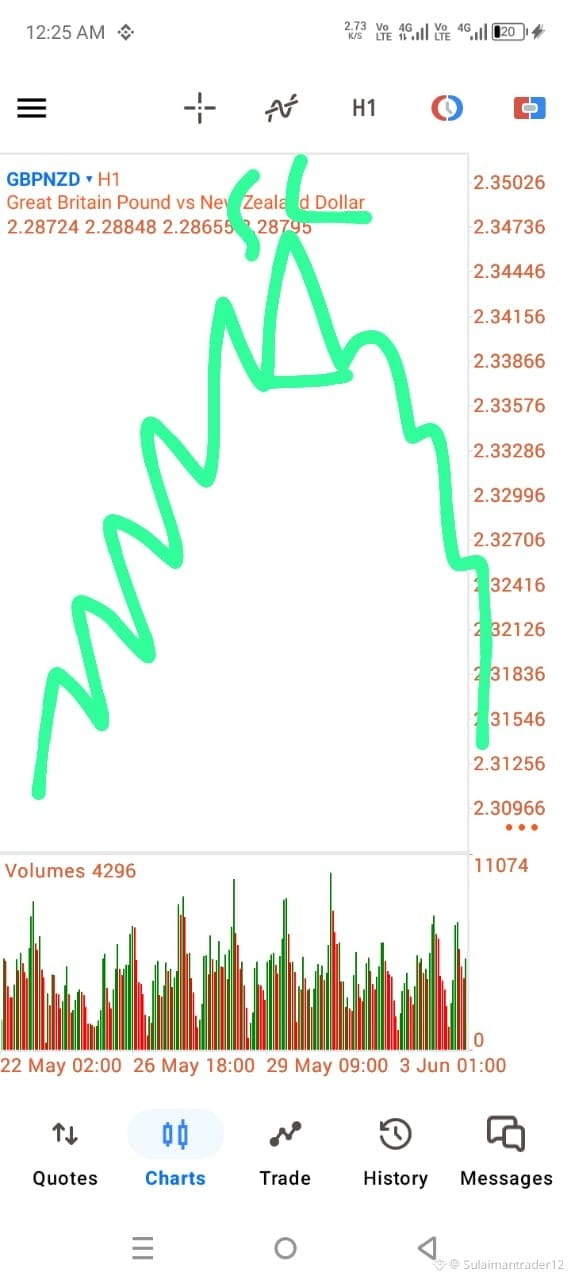Change the H1 timeframe
This screenshot has width=571, height=1280.
pyautogui.click(x=364, y=108)
